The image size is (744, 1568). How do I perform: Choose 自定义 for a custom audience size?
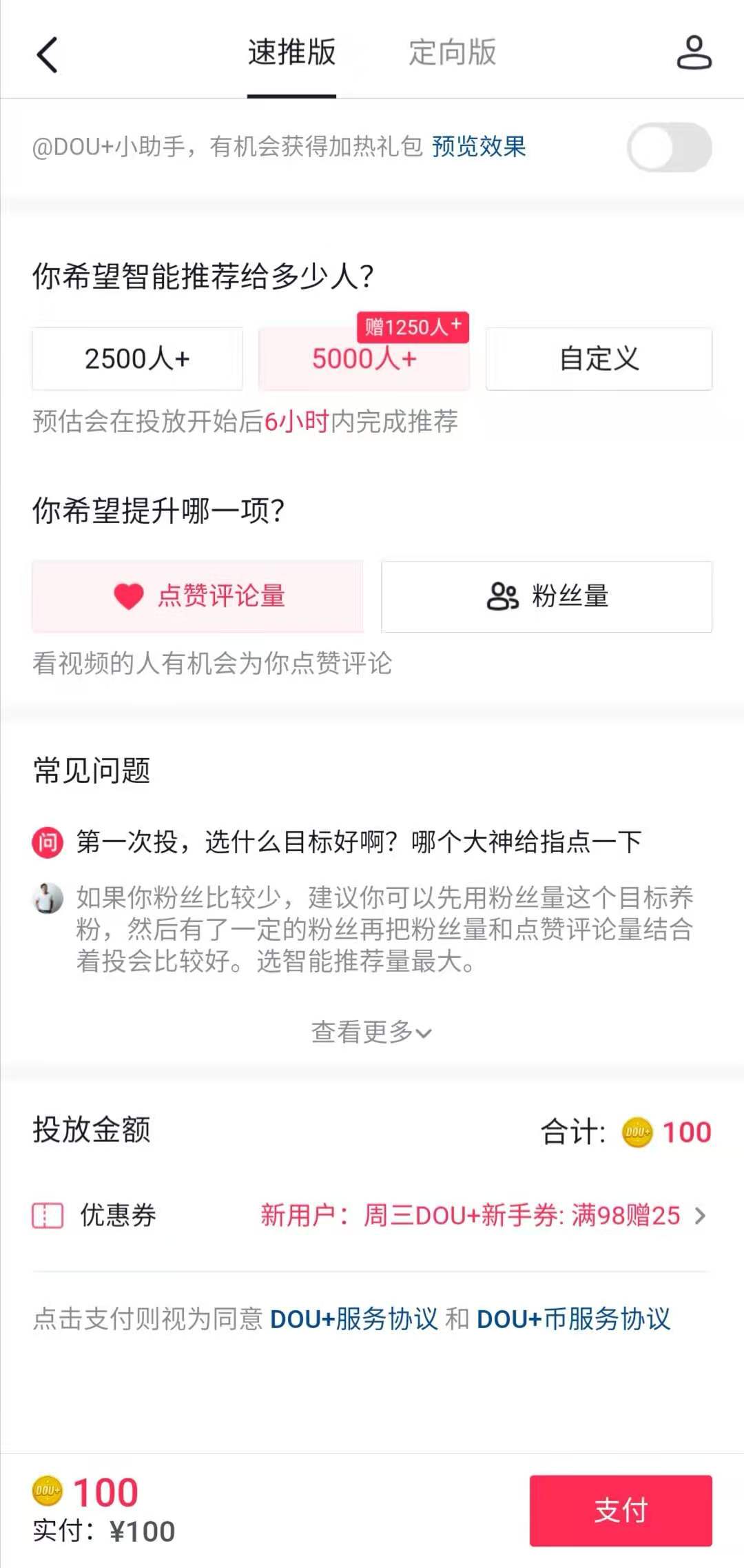click(597, 358)
